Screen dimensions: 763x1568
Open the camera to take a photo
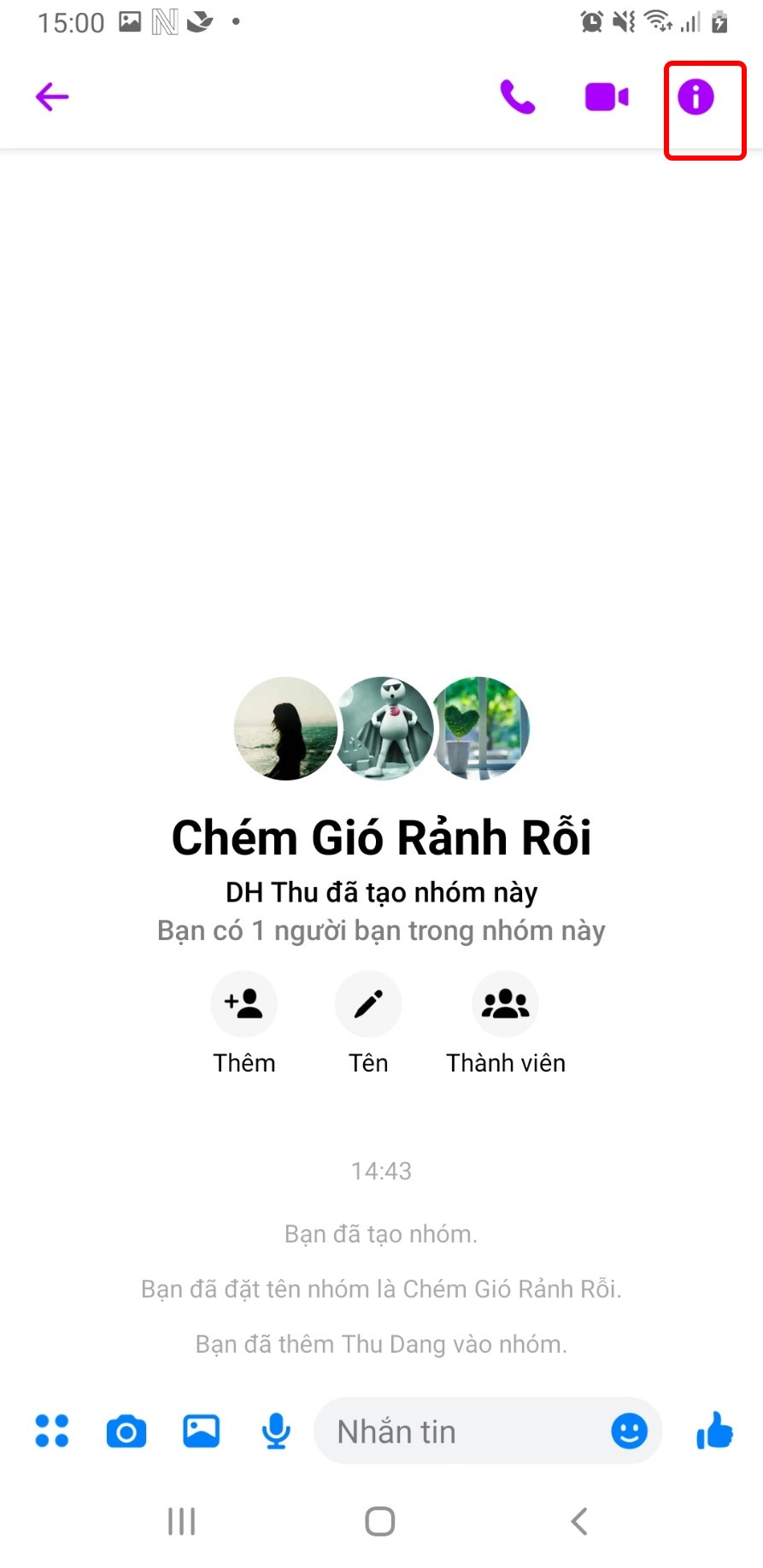pyautogui.click(x=126, y=1430)
